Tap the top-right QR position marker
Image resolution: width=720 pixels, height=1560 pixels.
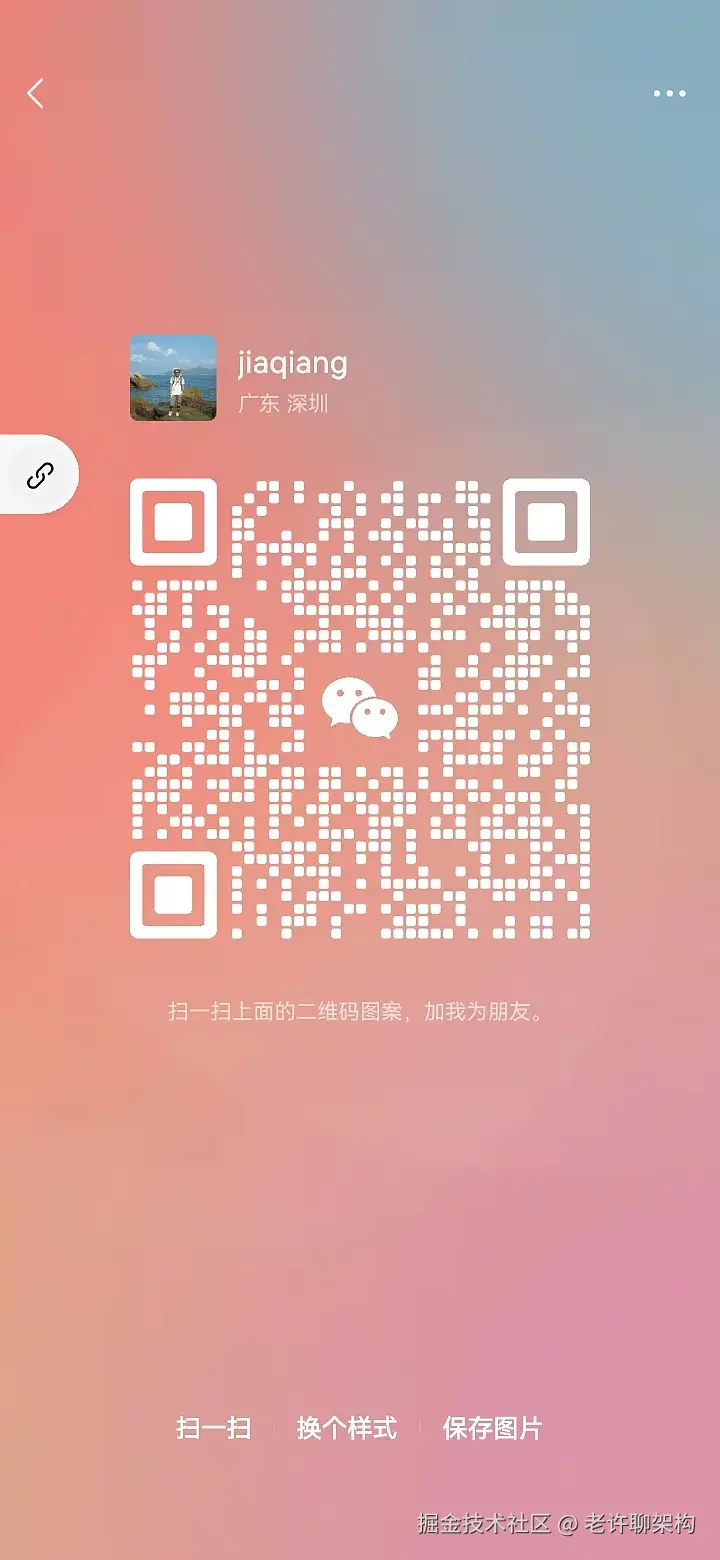click(x=546, y=521)
